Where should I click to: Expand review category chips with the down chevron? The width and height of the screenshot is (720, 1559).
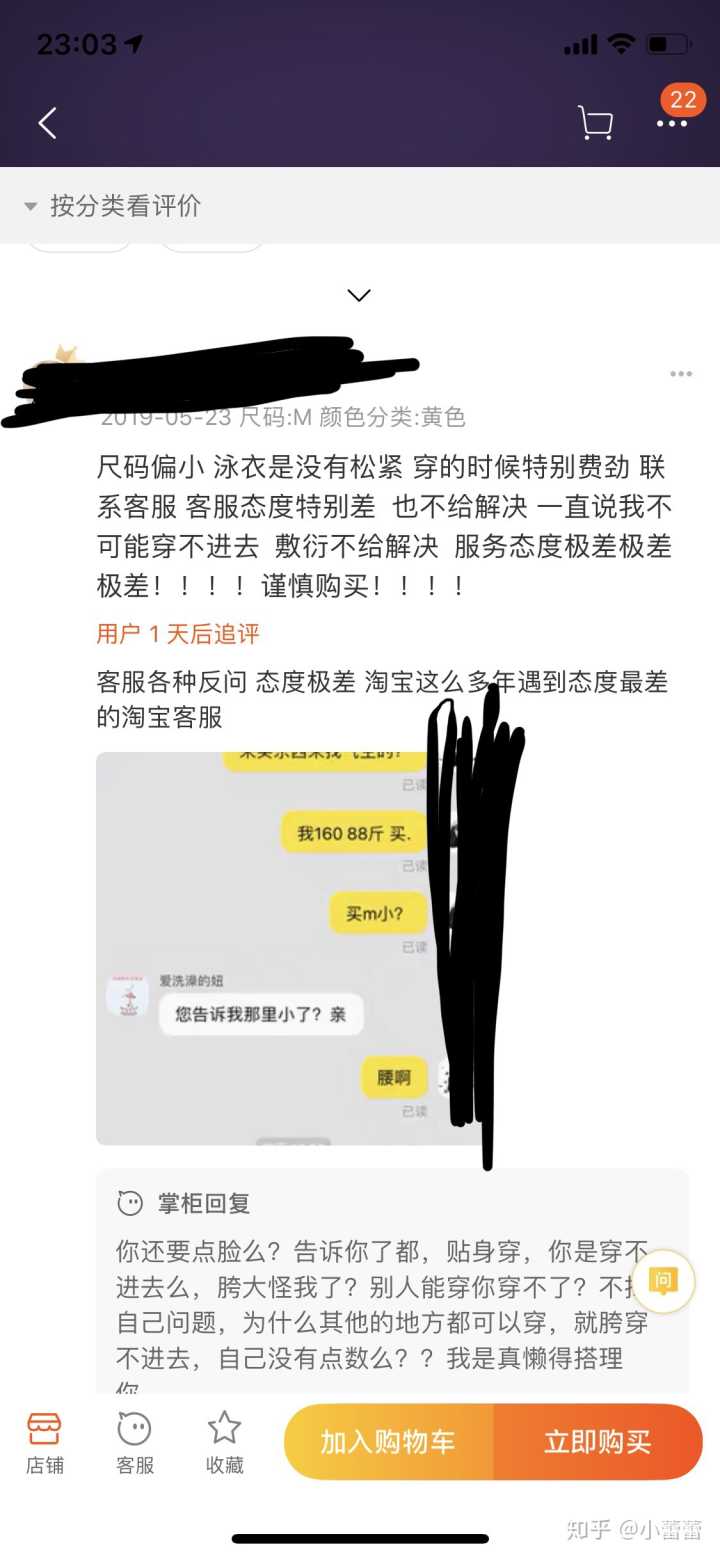[x=359, y=295]
